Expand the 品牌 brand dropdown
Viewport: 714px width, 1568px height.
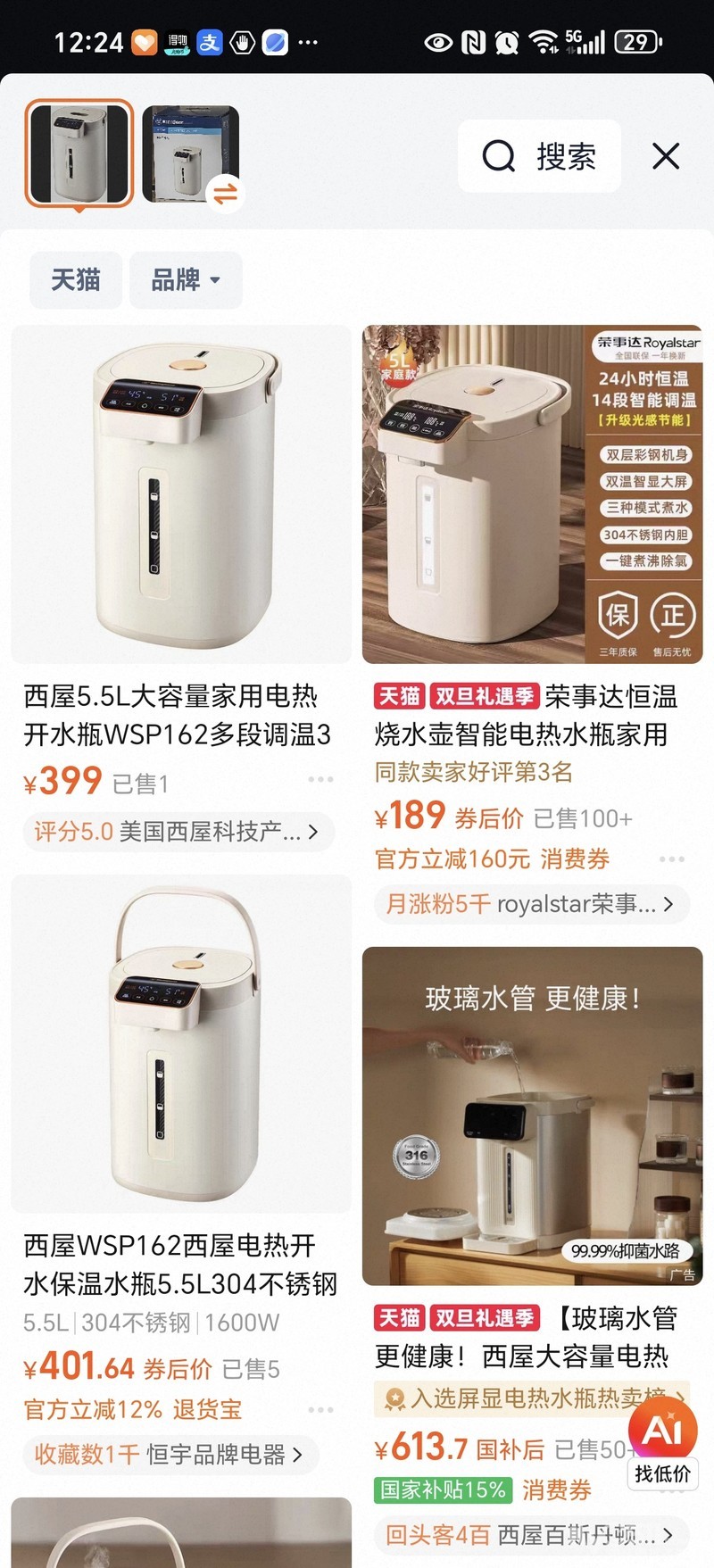[x=186, y=280]
